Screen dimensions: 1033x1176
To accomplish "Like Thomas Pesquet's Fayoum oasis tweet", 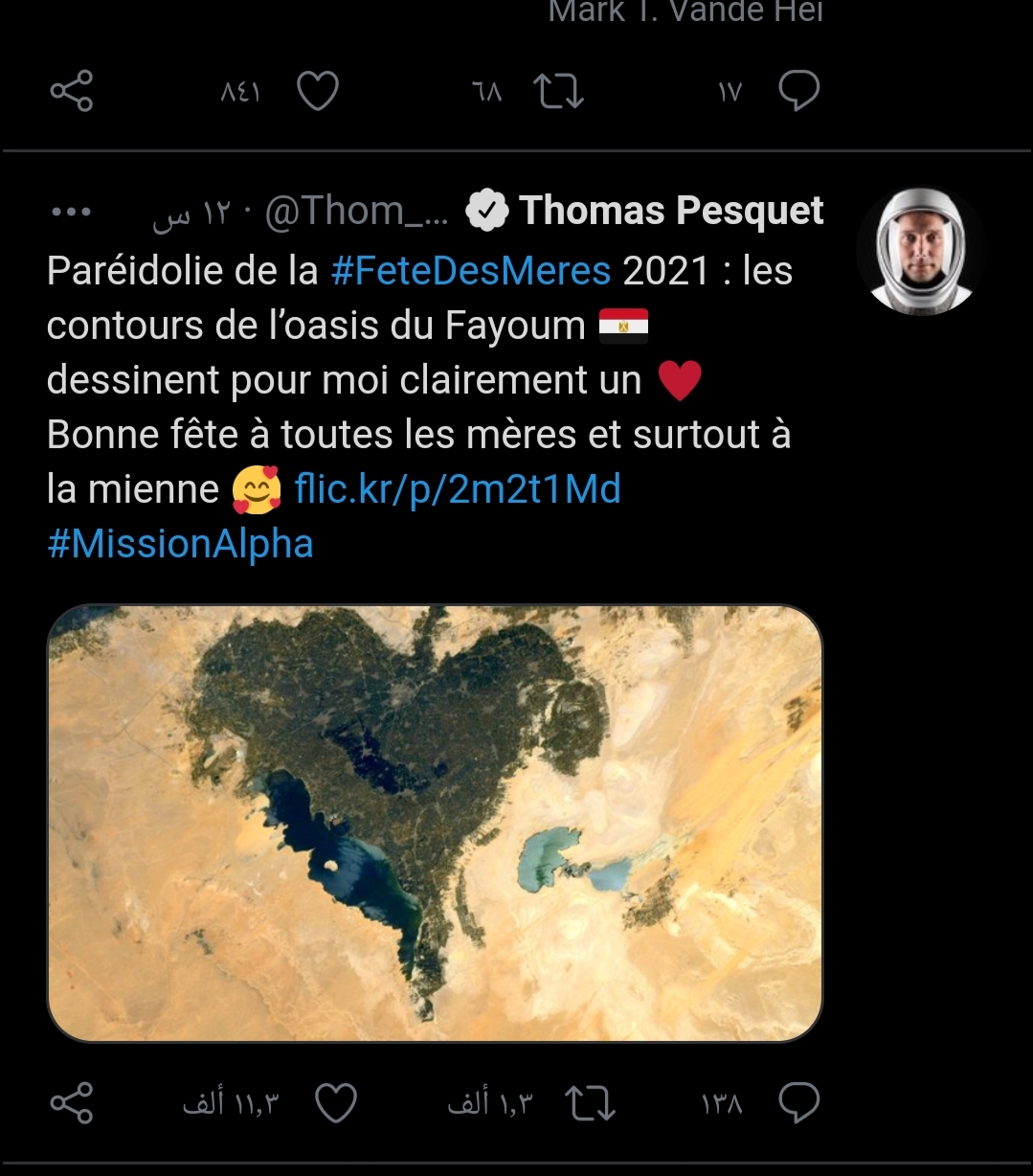I will tap(336, 1103).
